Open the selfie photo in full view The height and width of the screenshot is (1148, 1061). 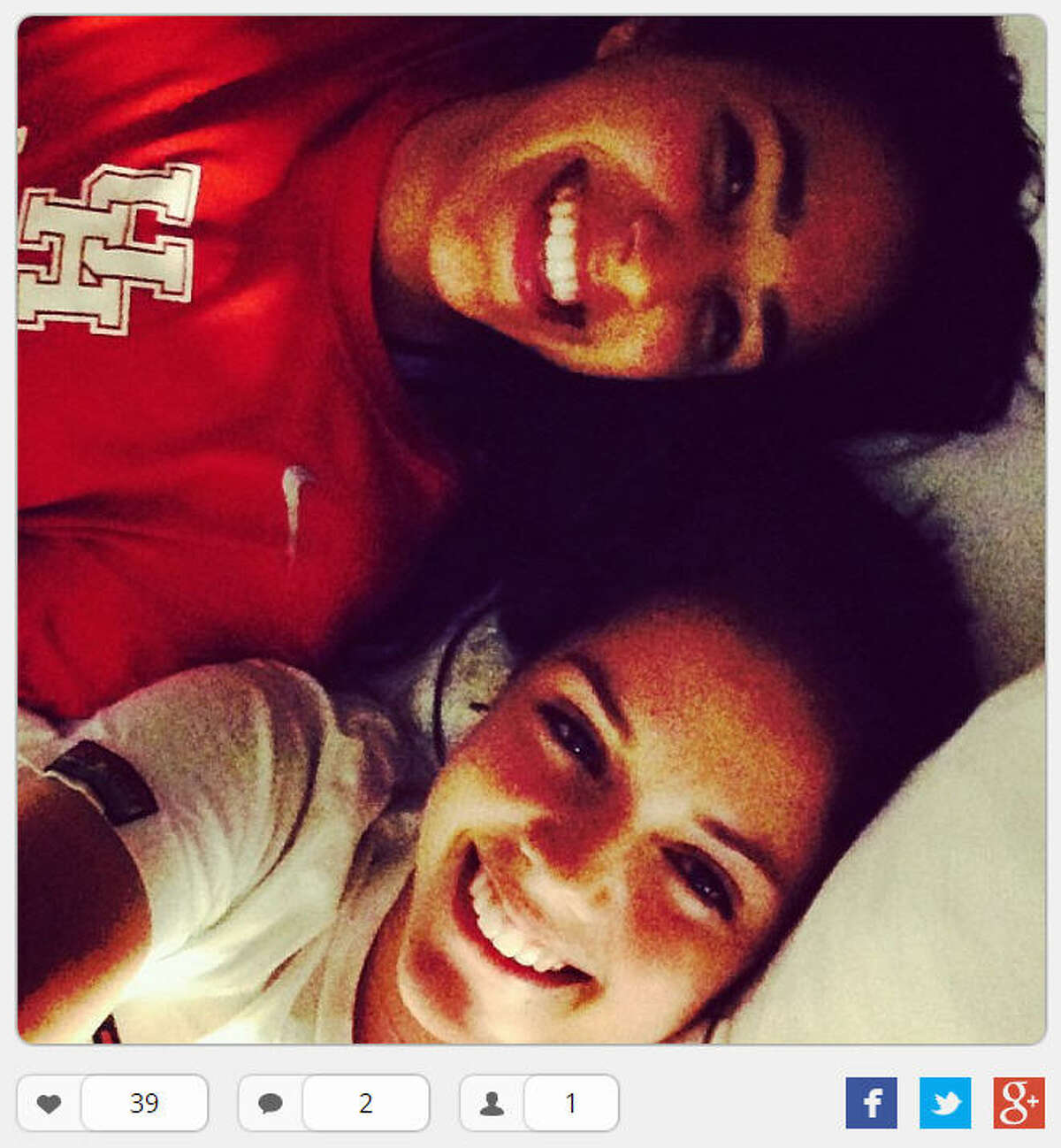pos(530,529)
